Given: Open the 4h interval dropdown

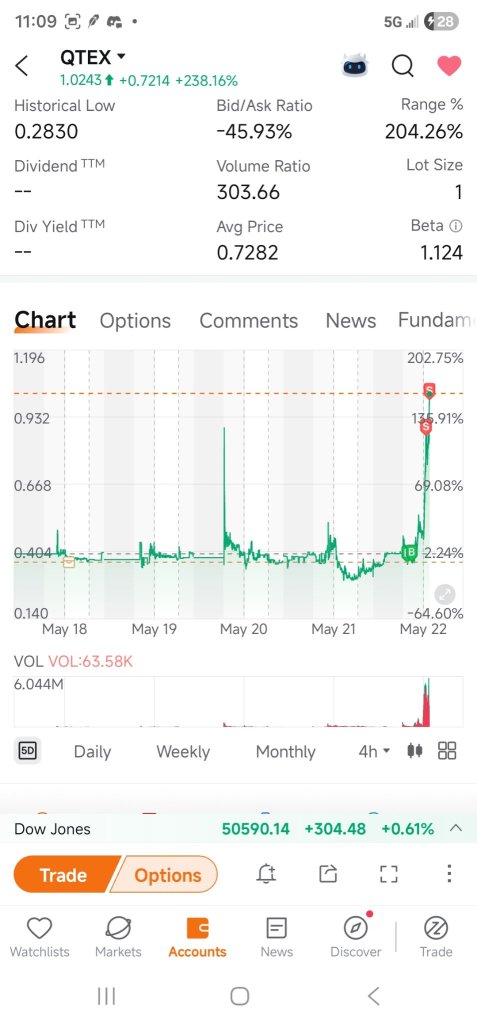Looking at the screenshot, I should click(374, 752).
